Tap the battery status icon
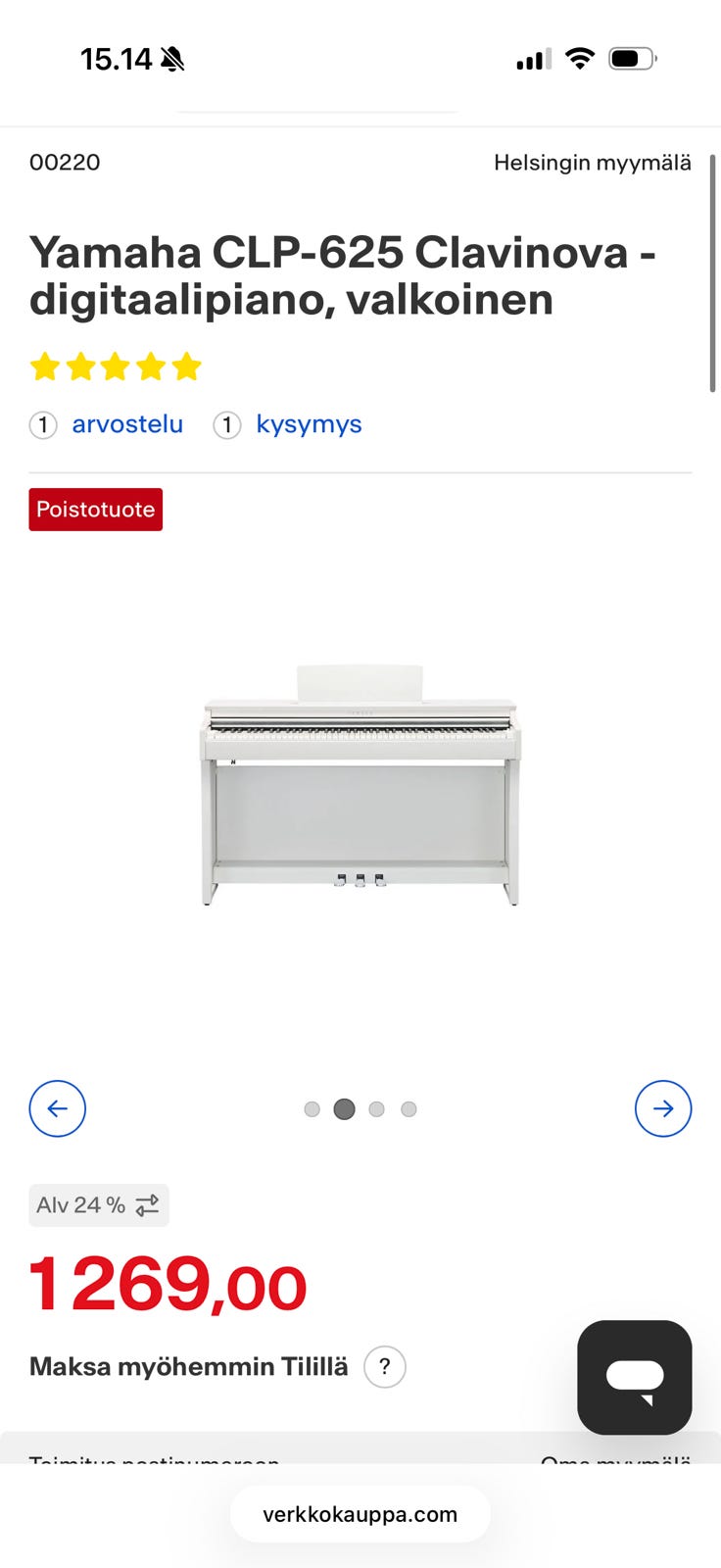The width and height of the screenshot is (721, 1568). (633, 57)
